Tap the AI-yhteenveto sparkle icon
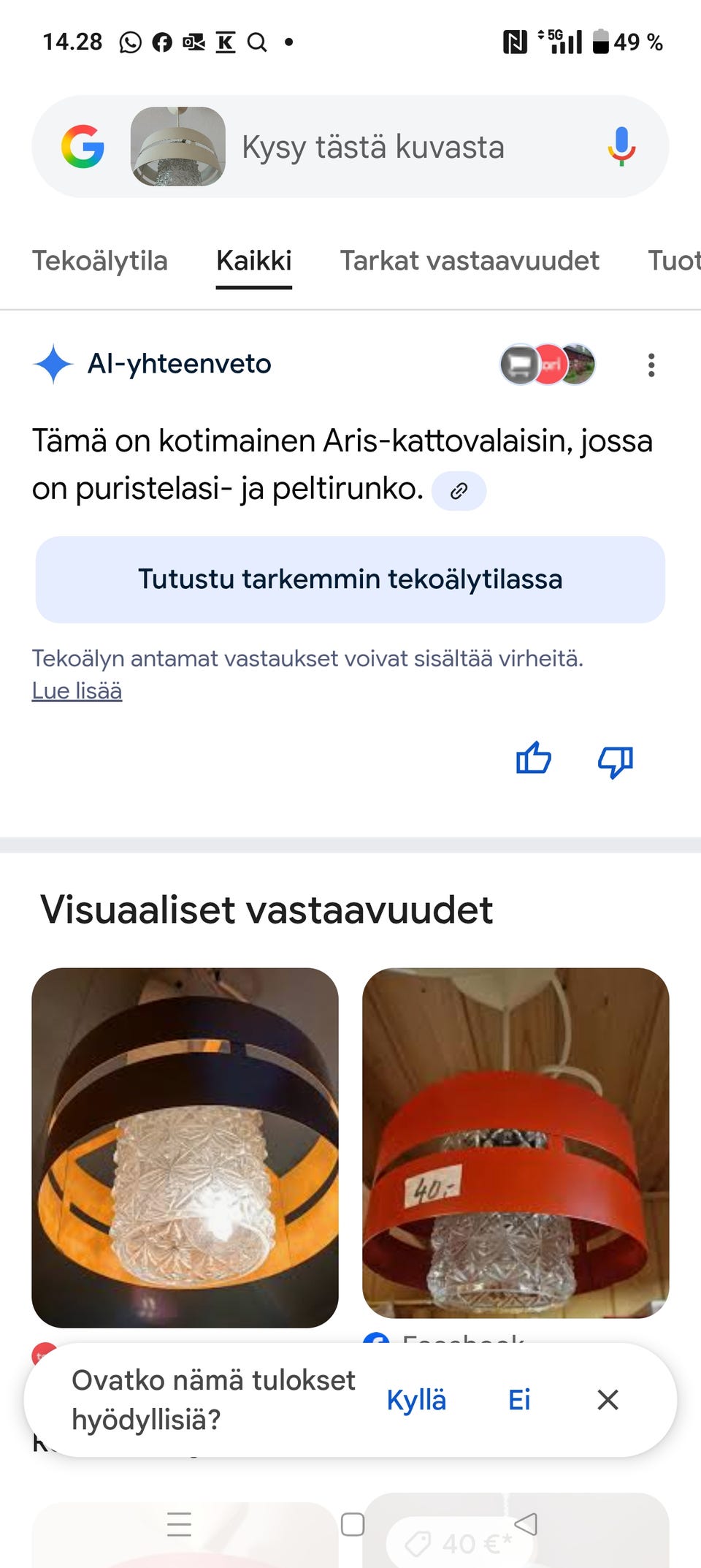This screenshot has width=701, height=1568. coord(54,363)
